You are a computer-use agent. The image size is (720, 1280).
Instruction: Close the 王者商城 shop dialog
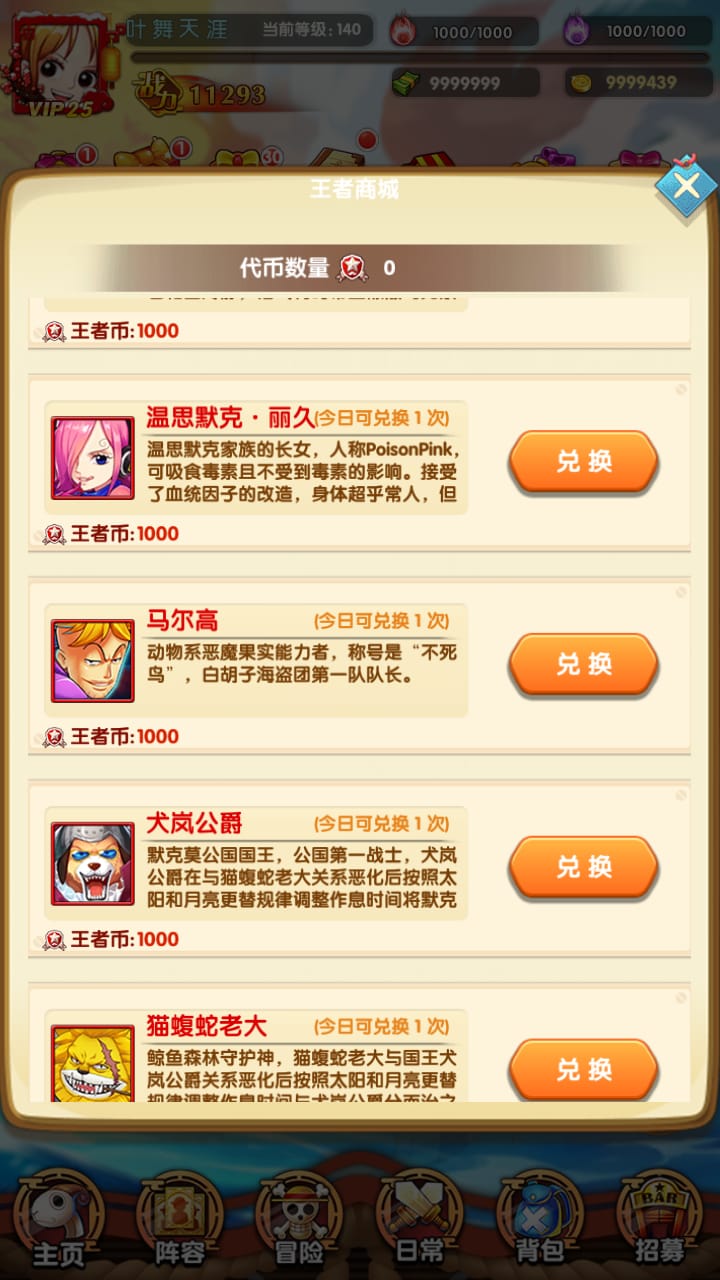click(686, 186)
